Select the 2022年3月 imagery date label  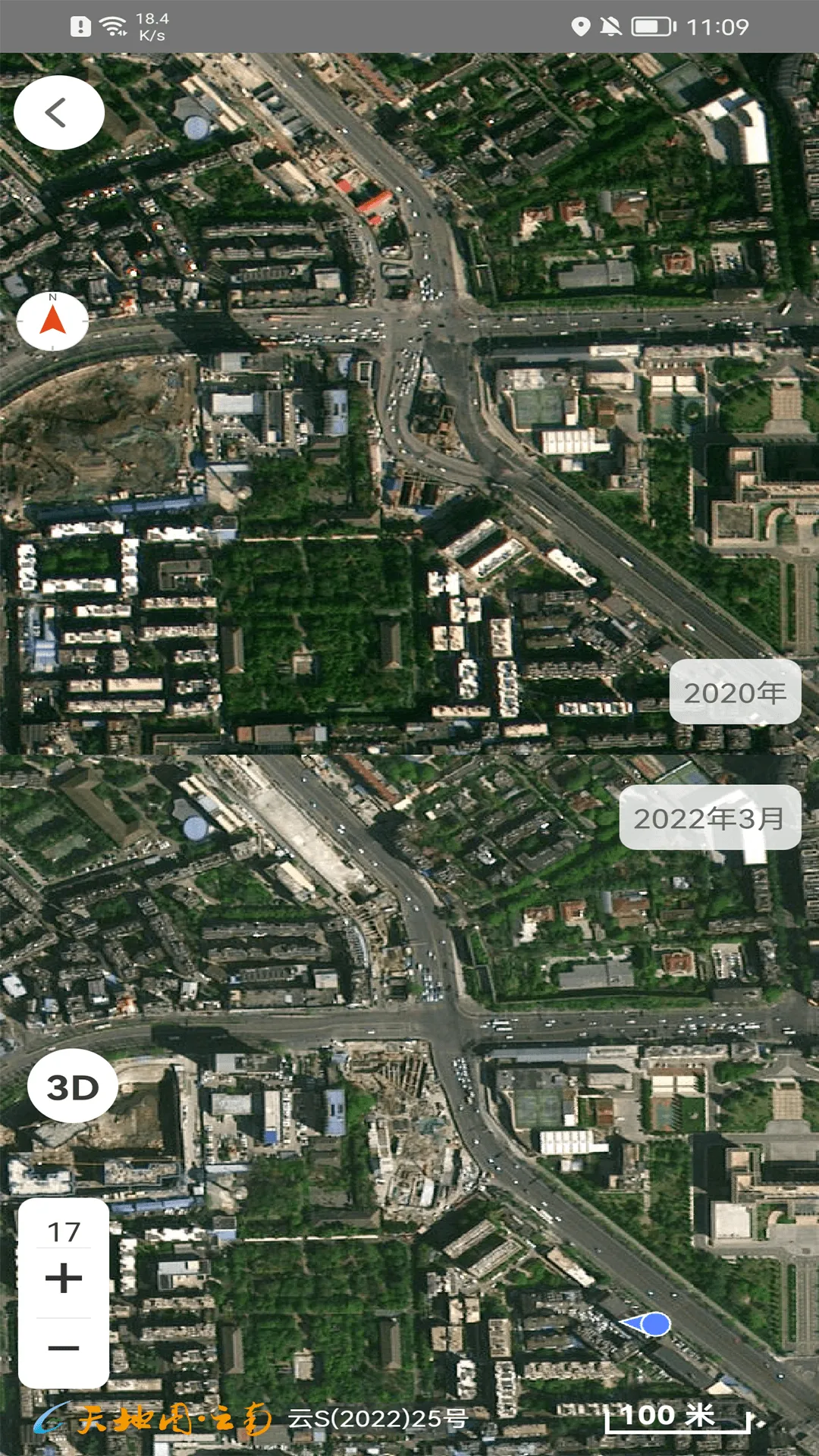(709, 818)
